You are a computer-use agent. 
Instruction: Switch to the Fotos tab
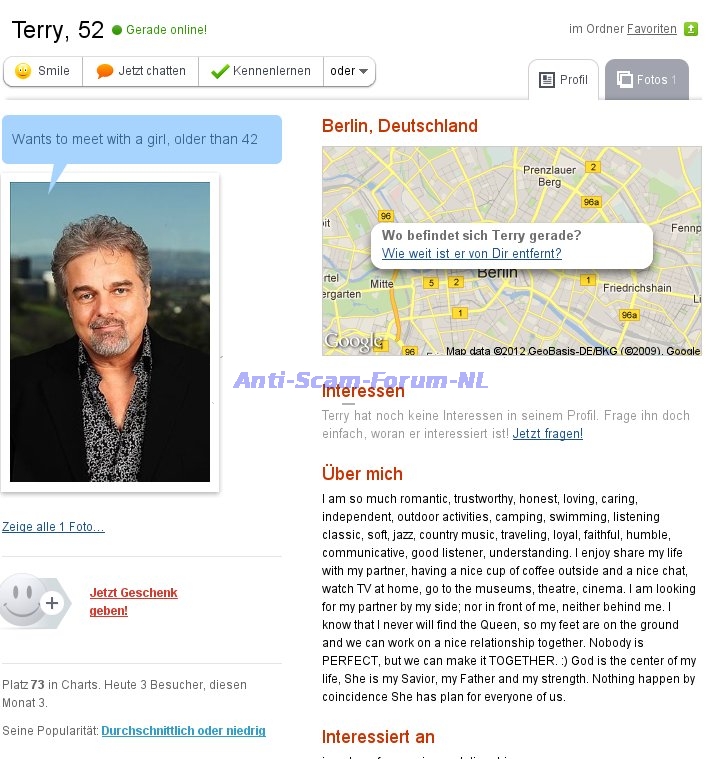[647, 80]
